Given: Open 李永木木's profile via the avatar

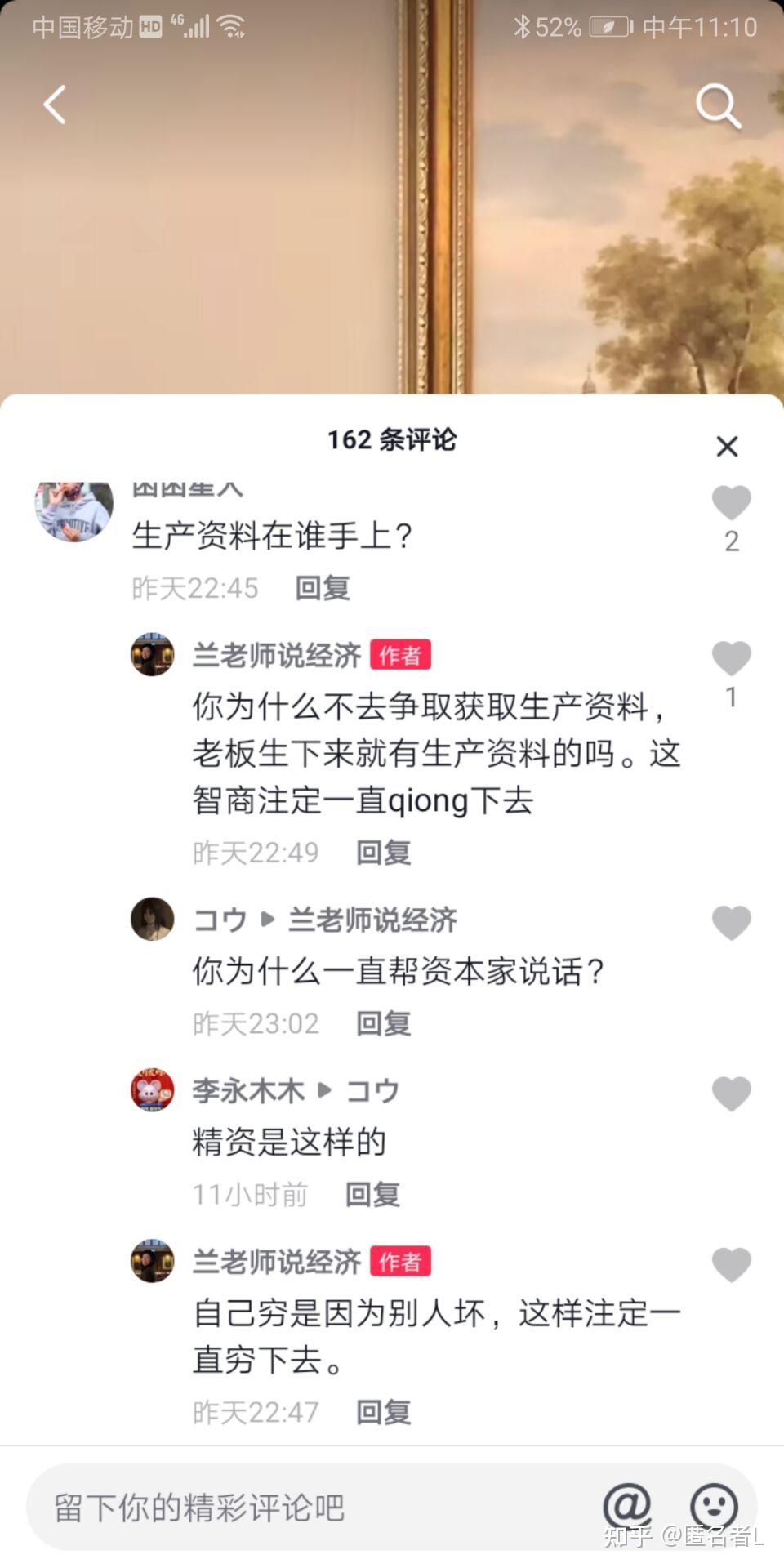Looking at the screenshot, I should [x=153, y=1089].
